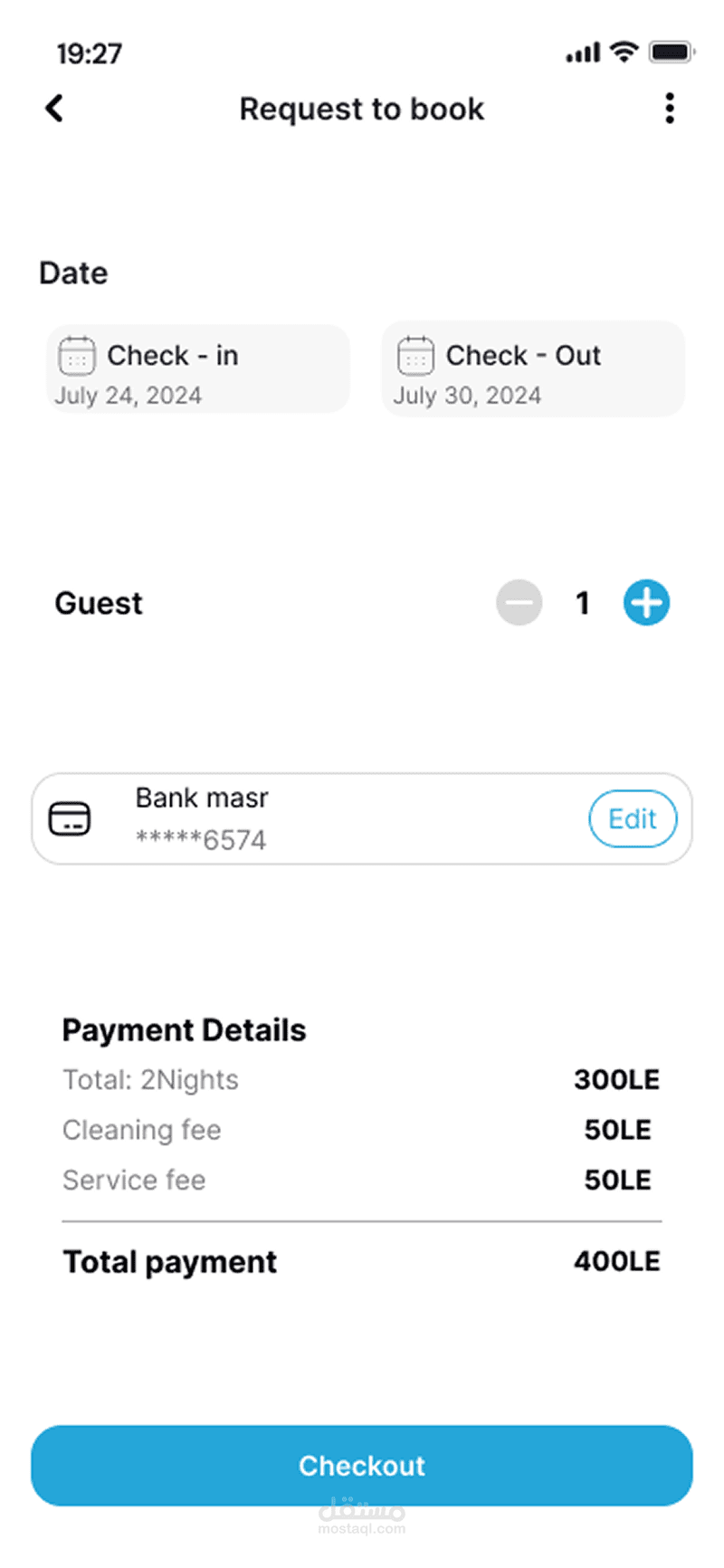Tap the Checkout button

pos(362,1466)
